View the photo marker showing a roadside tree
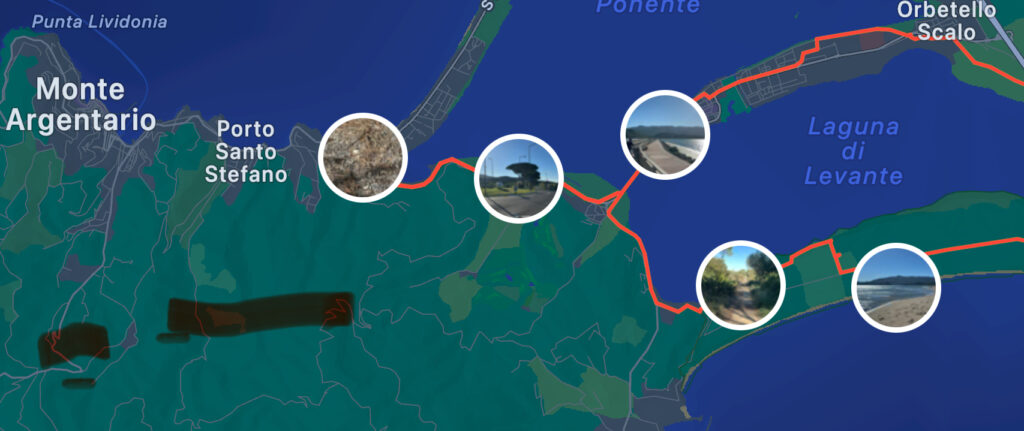 pyautogui.click(x=518, y=178)
